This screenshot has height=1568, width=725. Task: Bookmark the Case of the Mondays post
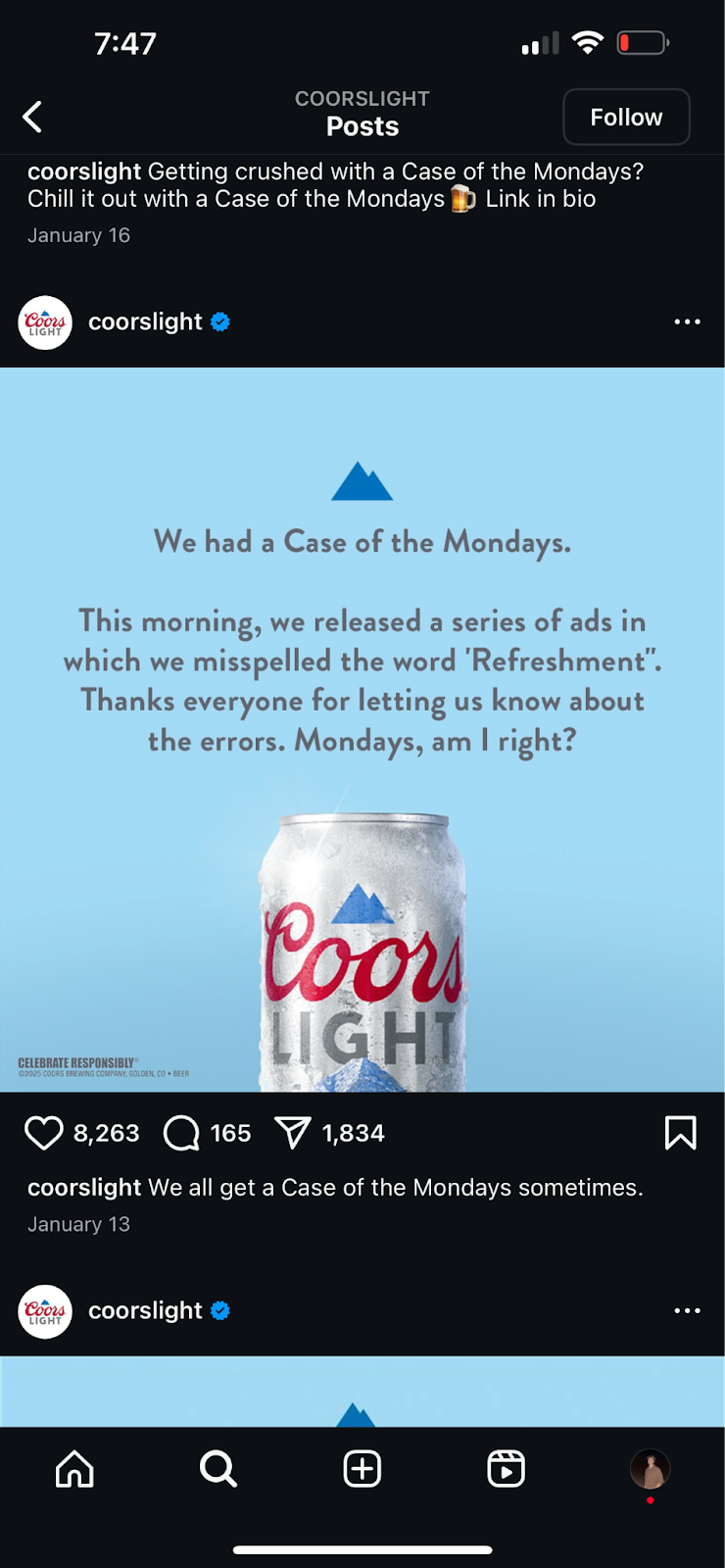680,1133
